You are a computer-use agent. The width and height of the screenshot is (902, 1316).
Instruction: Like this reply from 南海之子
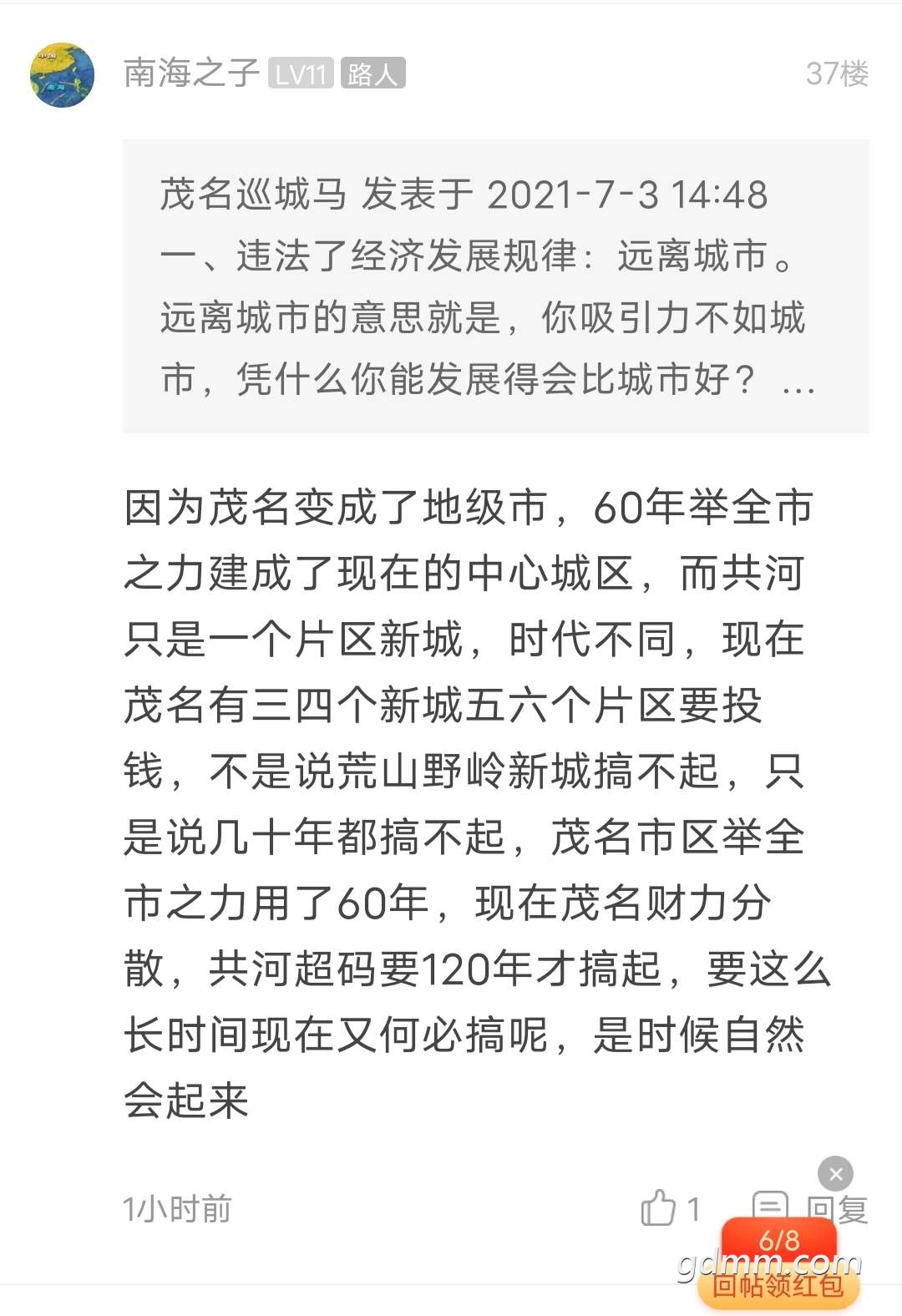659,1207
